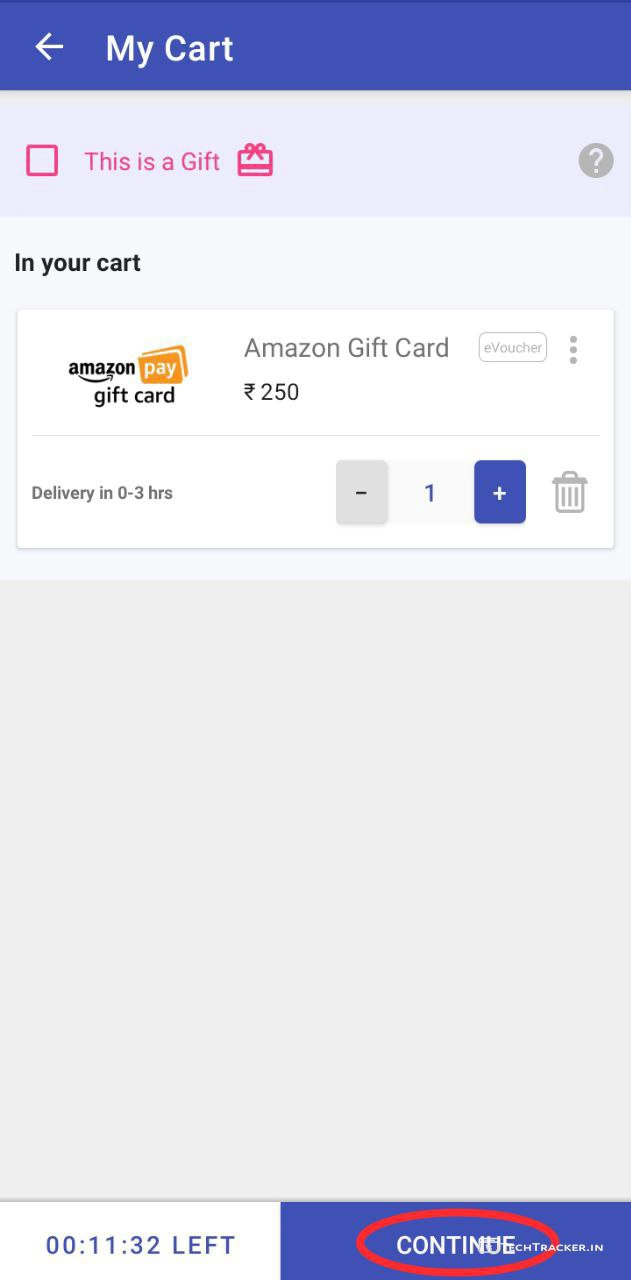
Task: Decrease gift card quantity with minus
Action: (x=361, y=492)
